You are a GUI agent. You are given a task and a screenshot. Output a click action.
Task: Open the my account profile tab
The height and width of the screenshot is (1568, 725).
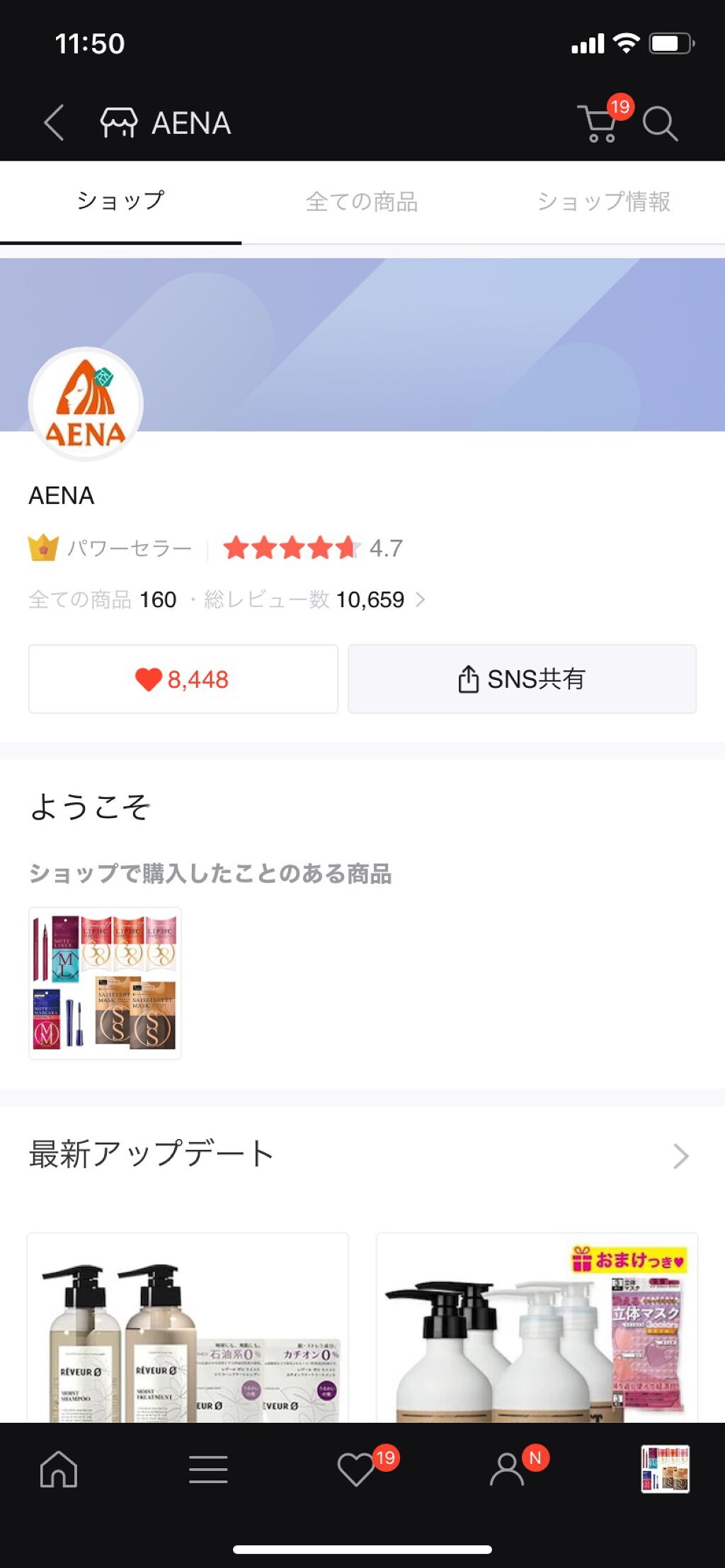click(508, 1469)
